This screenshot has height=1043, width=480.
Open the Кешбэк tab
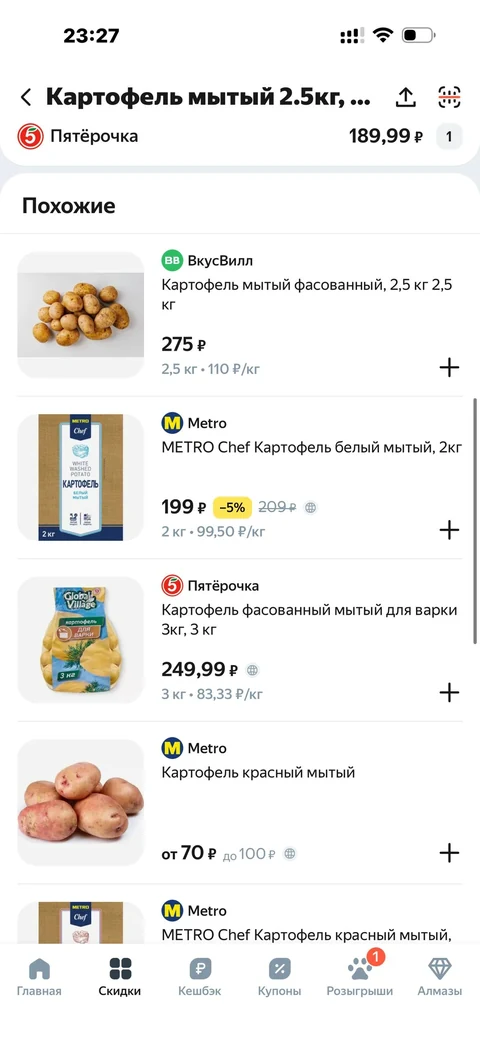coord(199,977)
